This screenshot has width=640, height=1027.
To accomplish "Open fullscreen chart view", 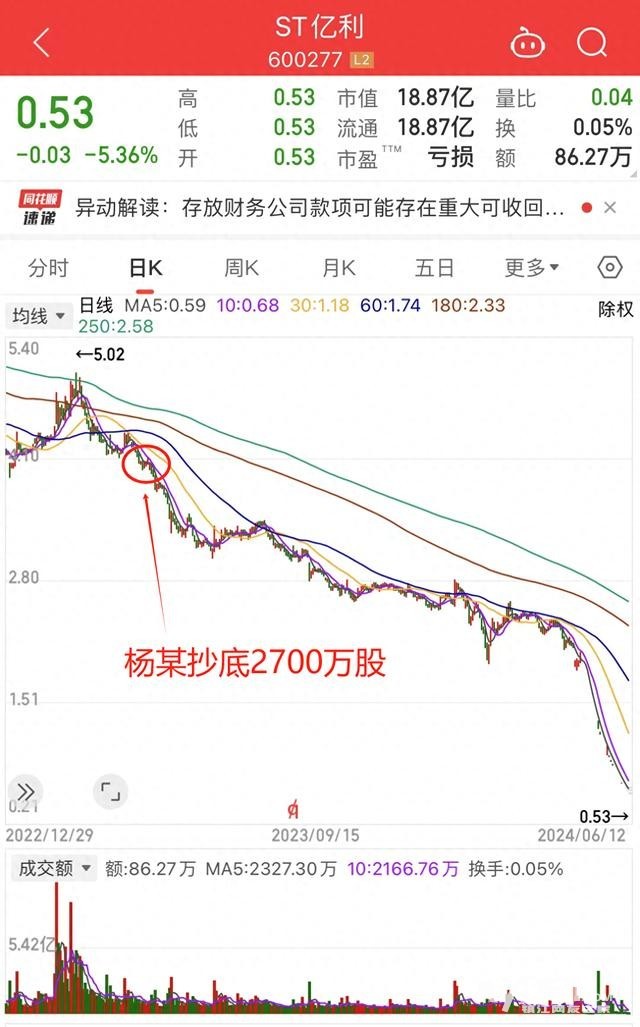I will pos(111,792).
